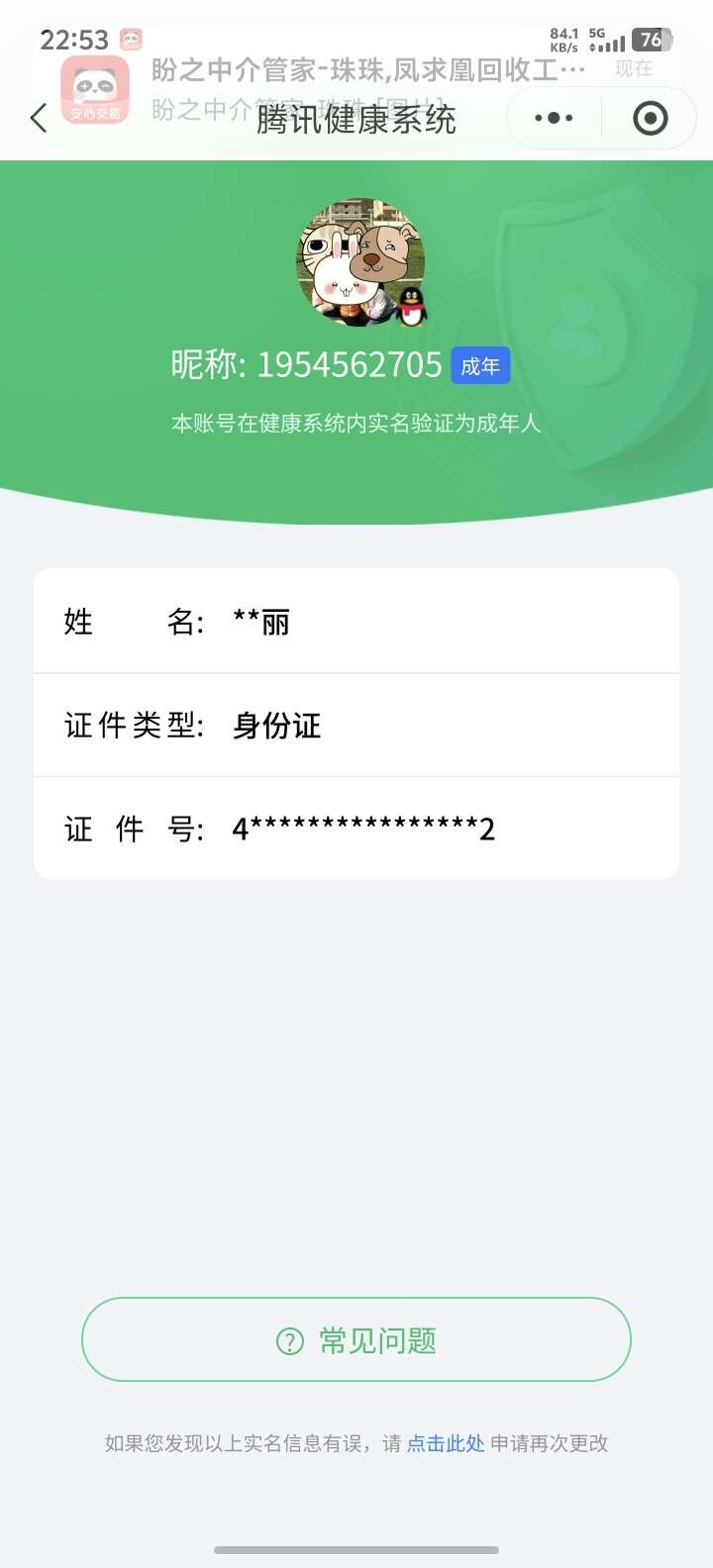Select the 姓名 row showing **丽
Screen dimensions: 713x1568
(355, 621)
